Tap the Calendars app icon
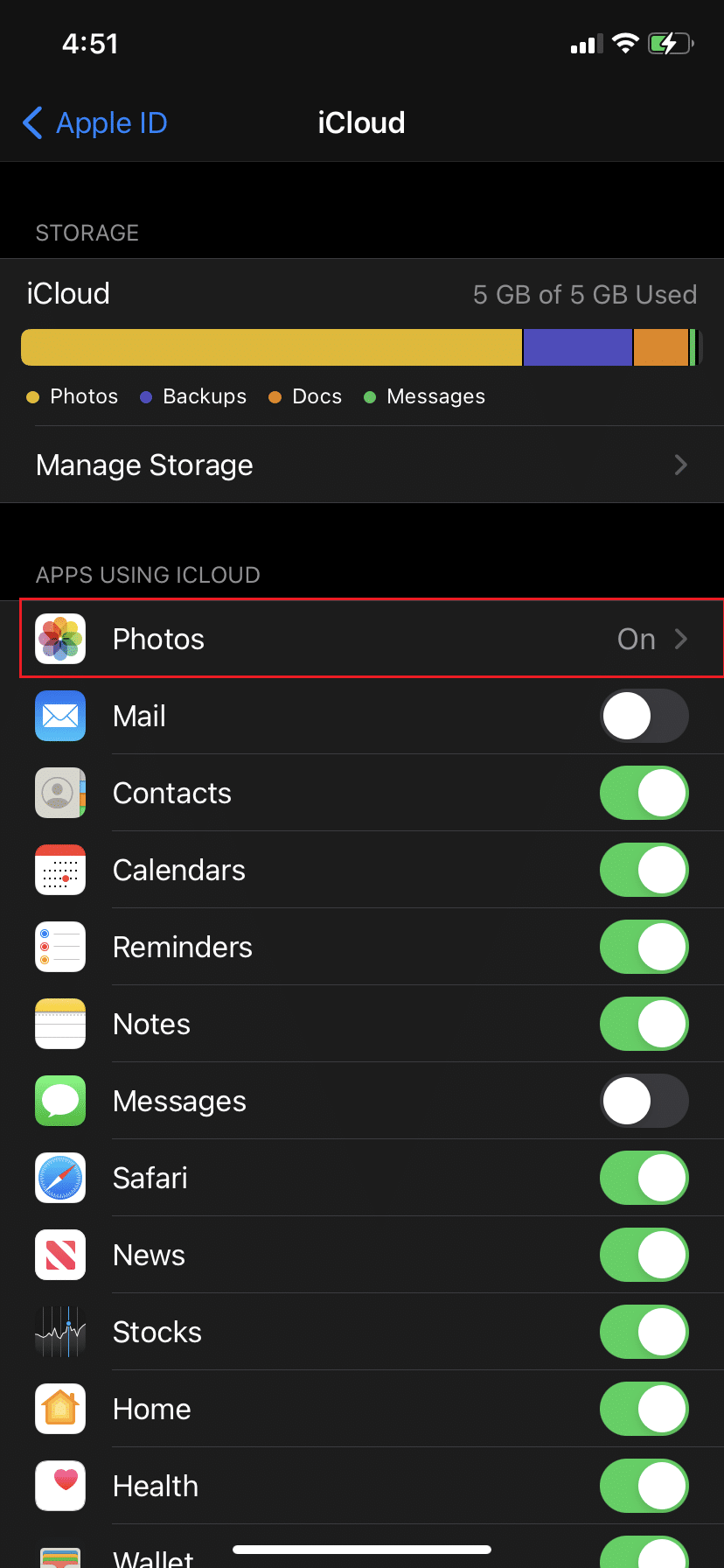Viewport: 724px width, 1568px height. (x=60, y=870)
